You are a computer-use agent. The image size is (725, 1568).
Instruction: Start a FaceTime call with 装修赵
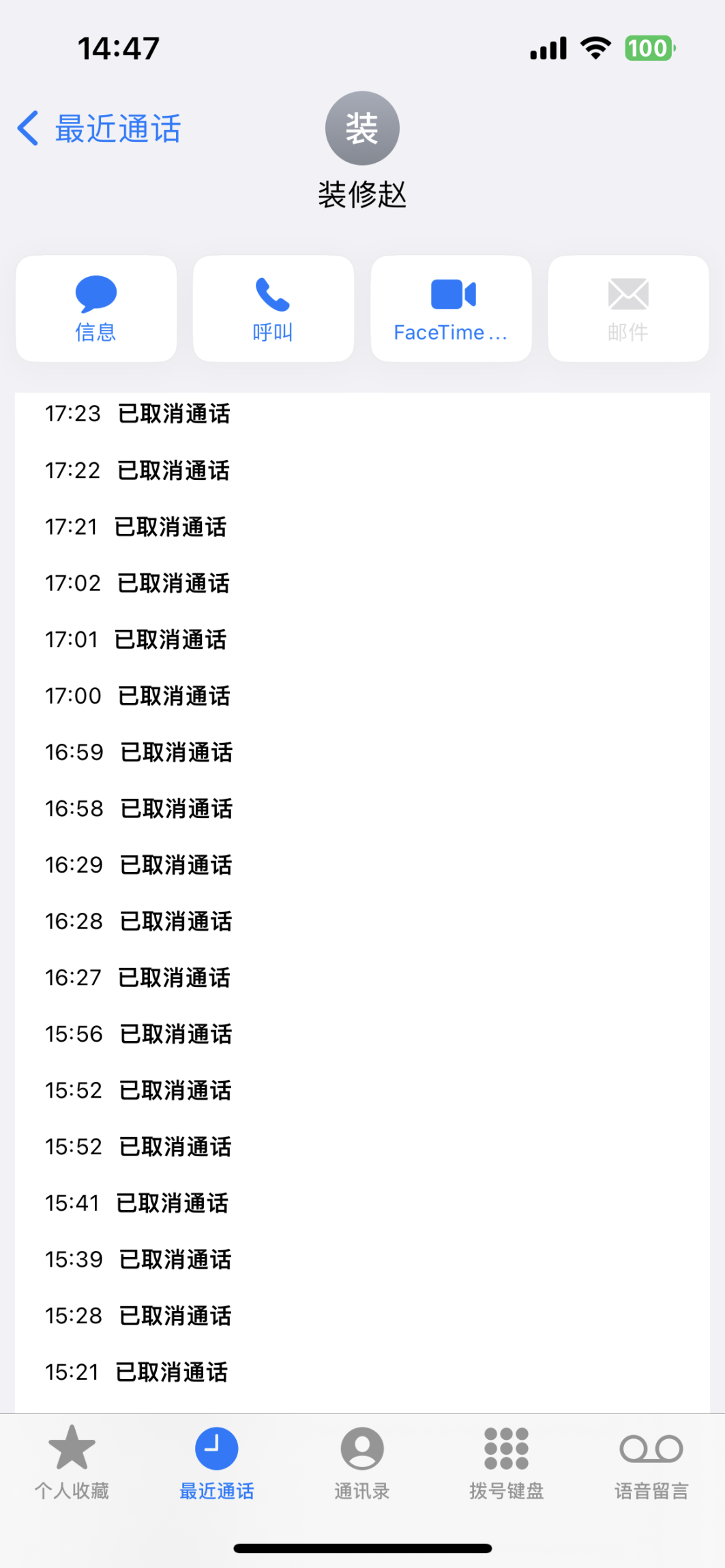tap(451, 308)
